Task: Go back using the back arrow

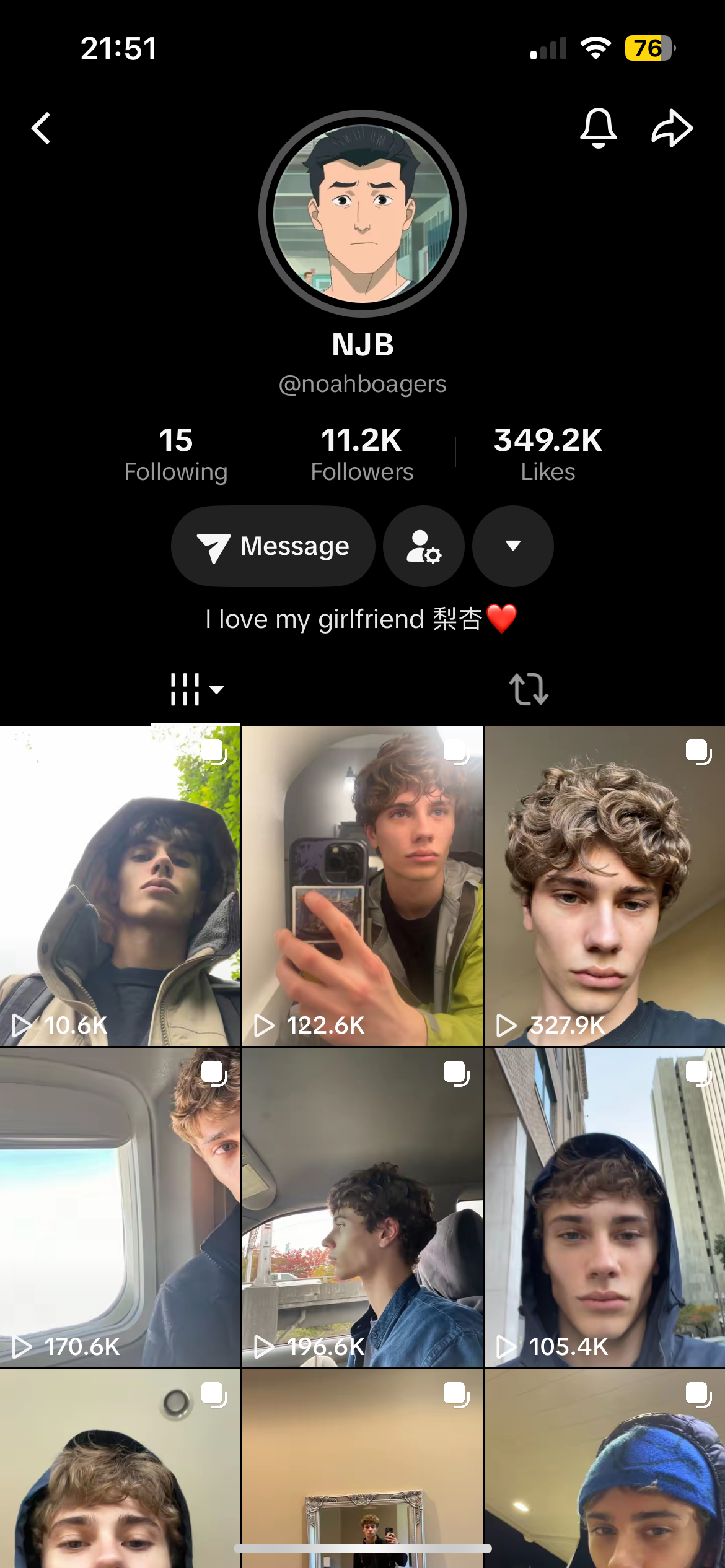Action: tap(41, 128)
